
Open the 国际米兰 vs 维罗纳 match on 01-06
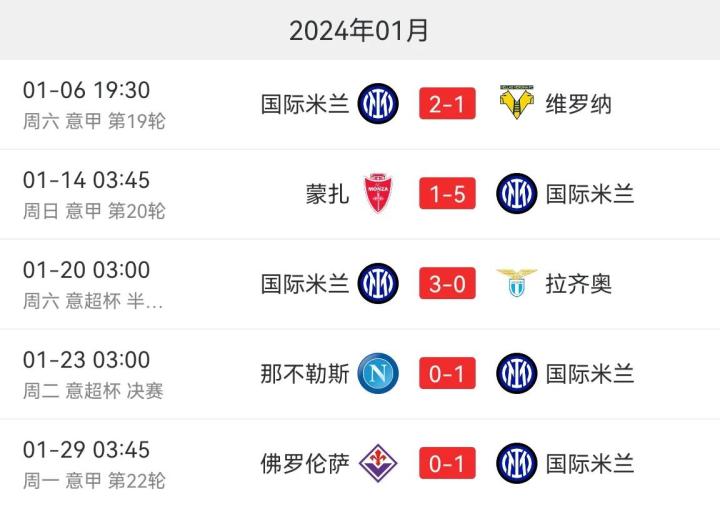tap(447, 104)
